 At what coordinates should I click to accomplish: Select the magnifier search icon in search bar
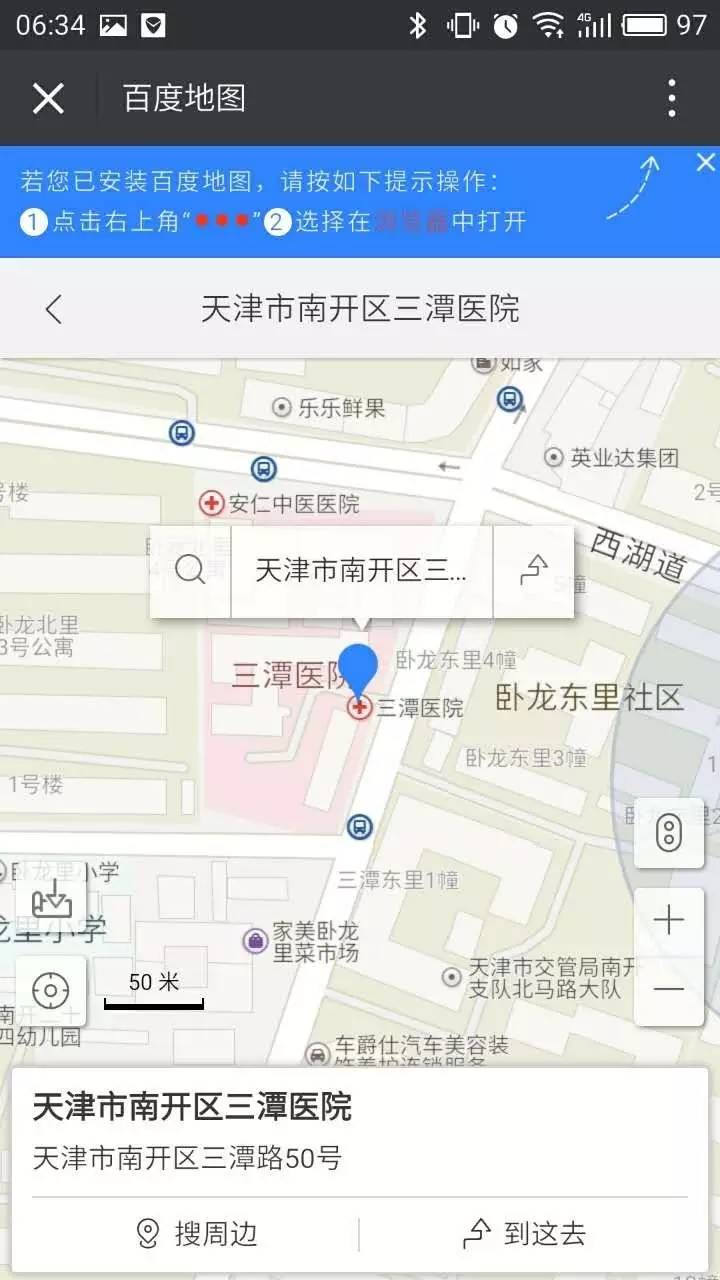[x=188, y=571]
